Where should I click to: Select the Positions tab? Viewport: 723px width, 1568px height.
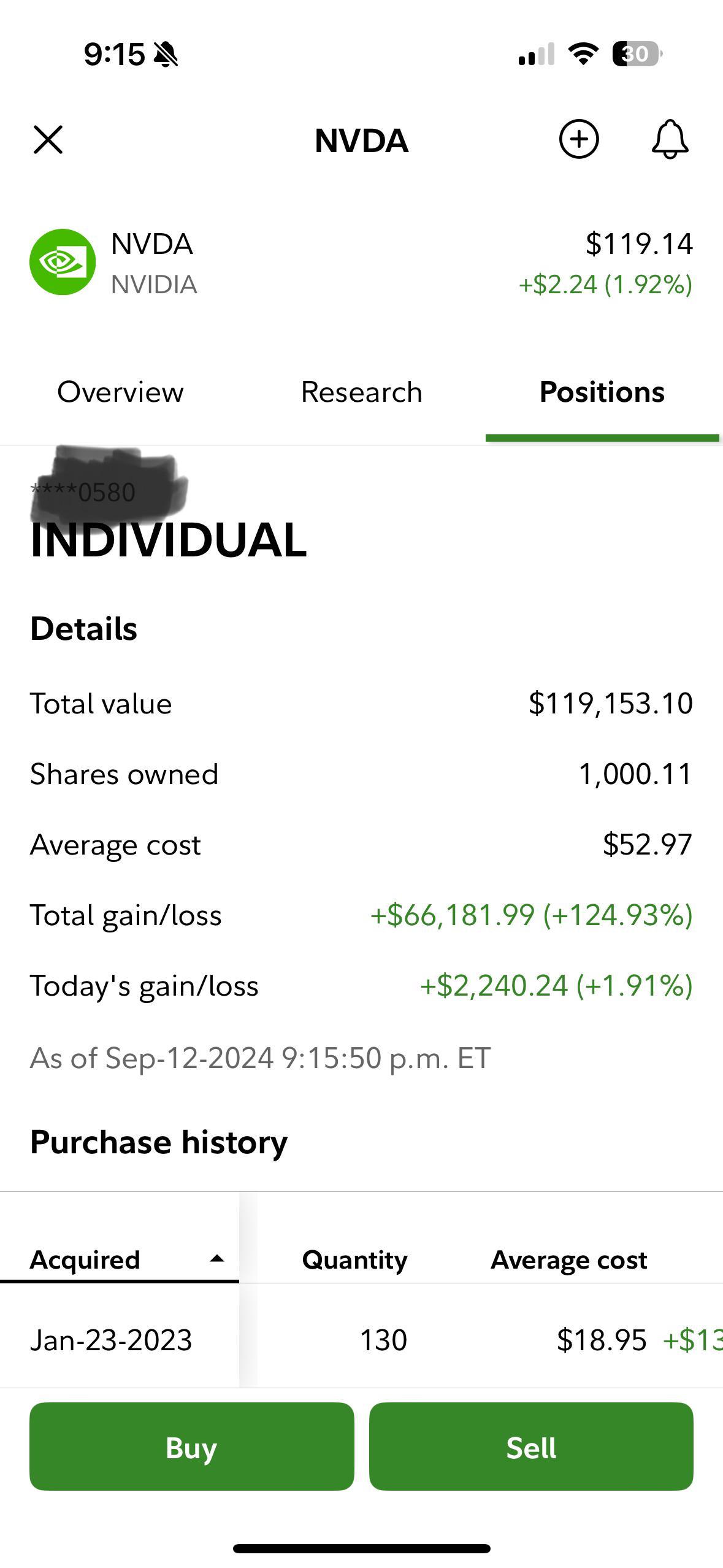point(603,391)
